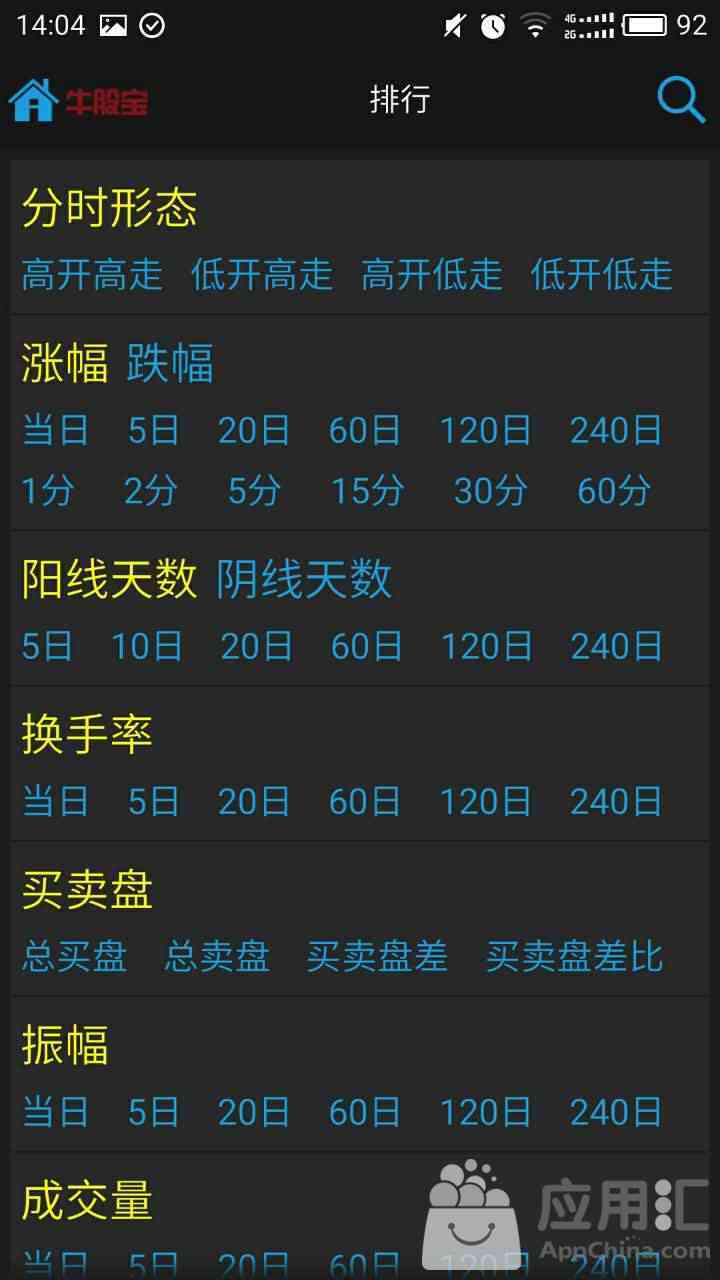Select 当日 under 涨幅

(x=56, y=430)
